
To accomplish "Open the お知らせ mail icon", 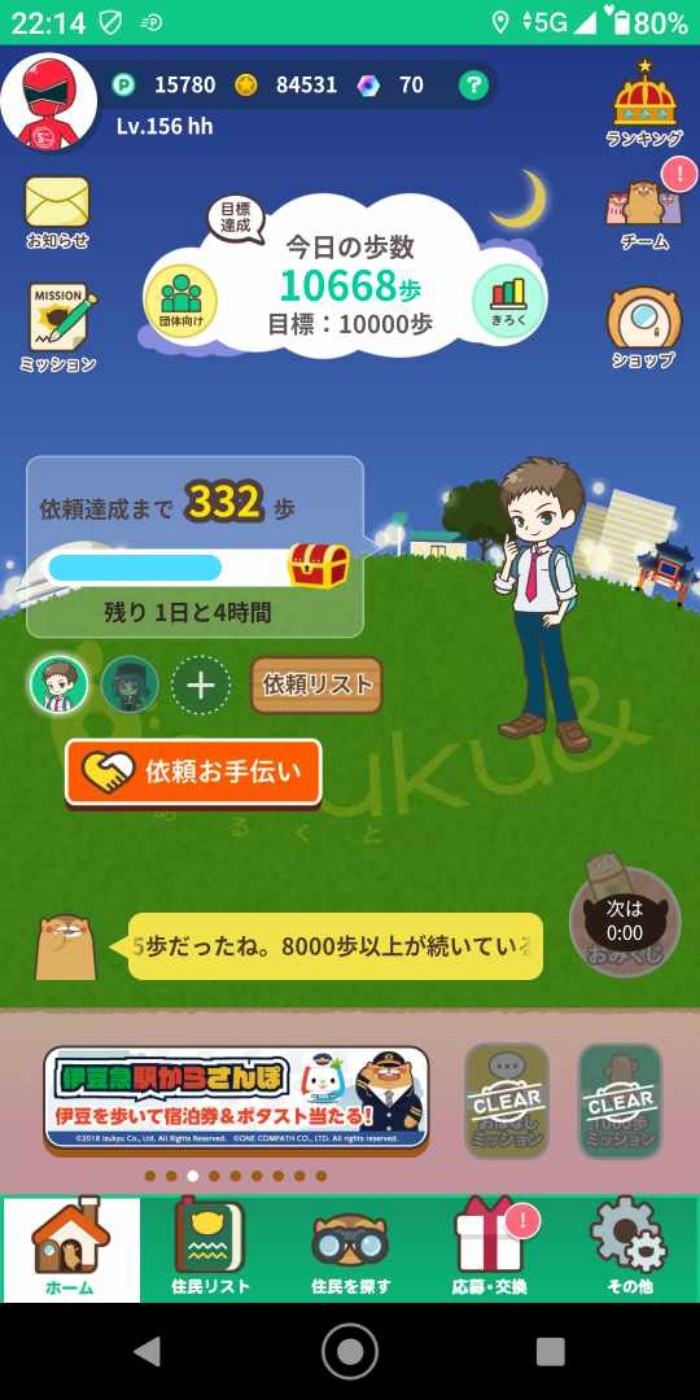I will 57,211.
